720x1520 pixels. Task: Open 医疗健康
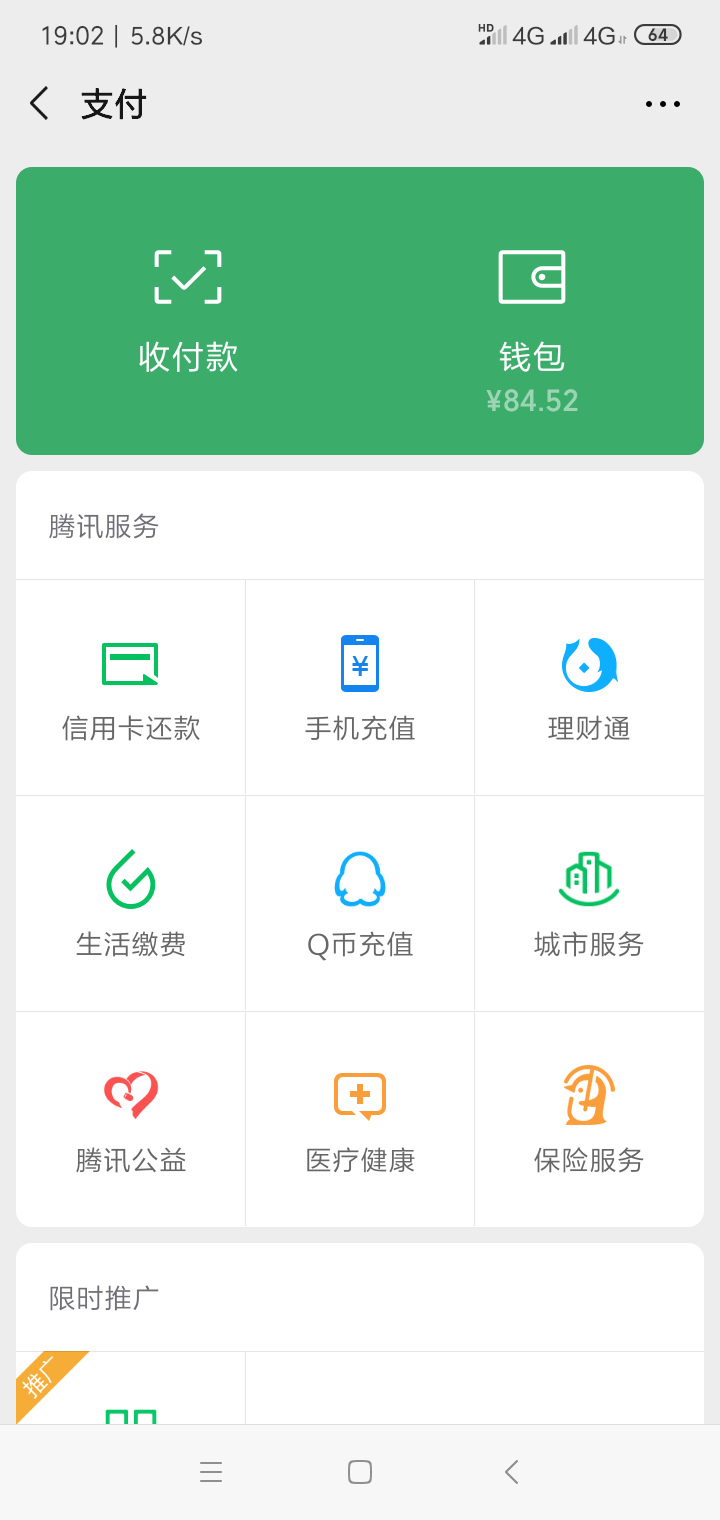[x=360, y=1119]
